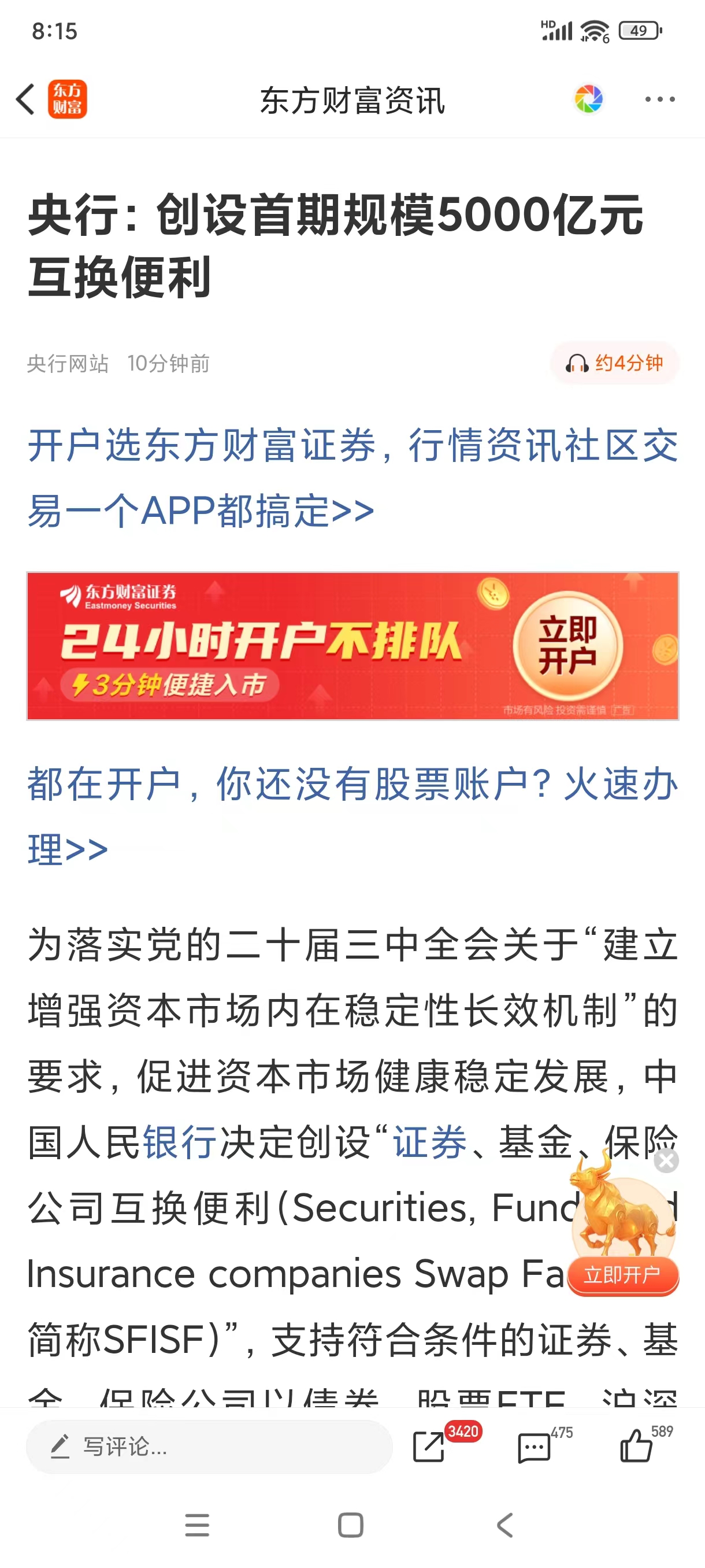This screenshot has height=1568, width=705.
Task: Tap the back arrow to return
Action: [x=24, y=99]
